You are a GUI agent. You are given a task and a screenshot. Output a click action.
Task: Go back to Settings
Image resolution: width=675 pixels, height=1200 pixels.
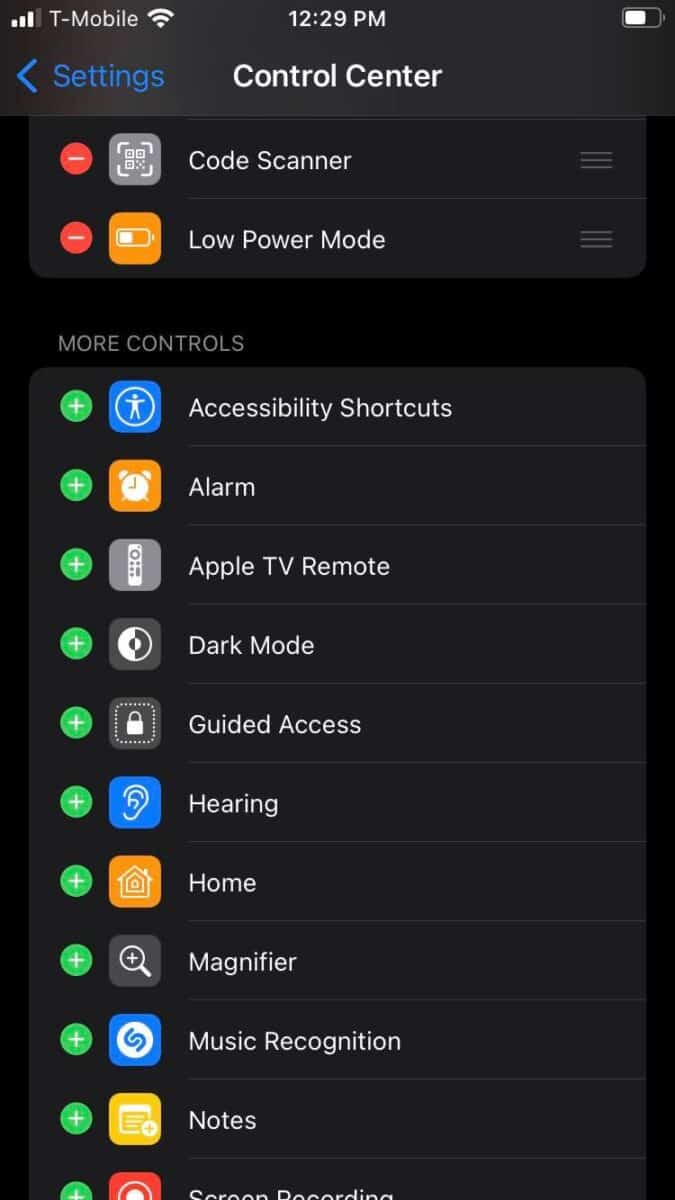[90, 76]
